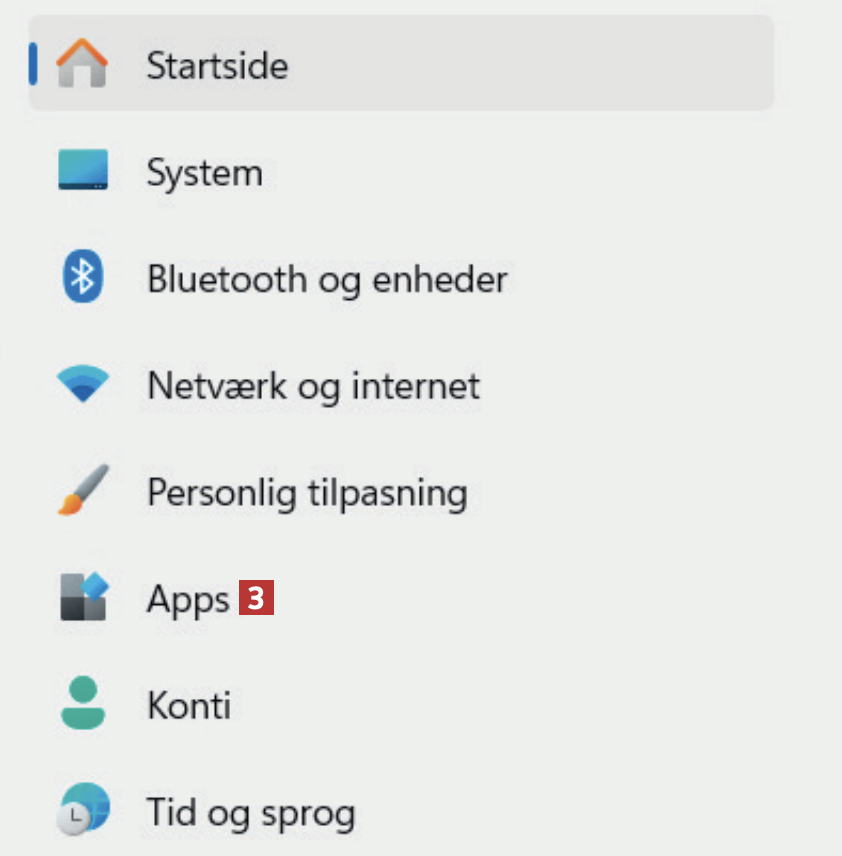Screen dimensions: 842x856
Task: Select Personlig tilpasning
Action: pyautogui.click(x=306, y=493)
